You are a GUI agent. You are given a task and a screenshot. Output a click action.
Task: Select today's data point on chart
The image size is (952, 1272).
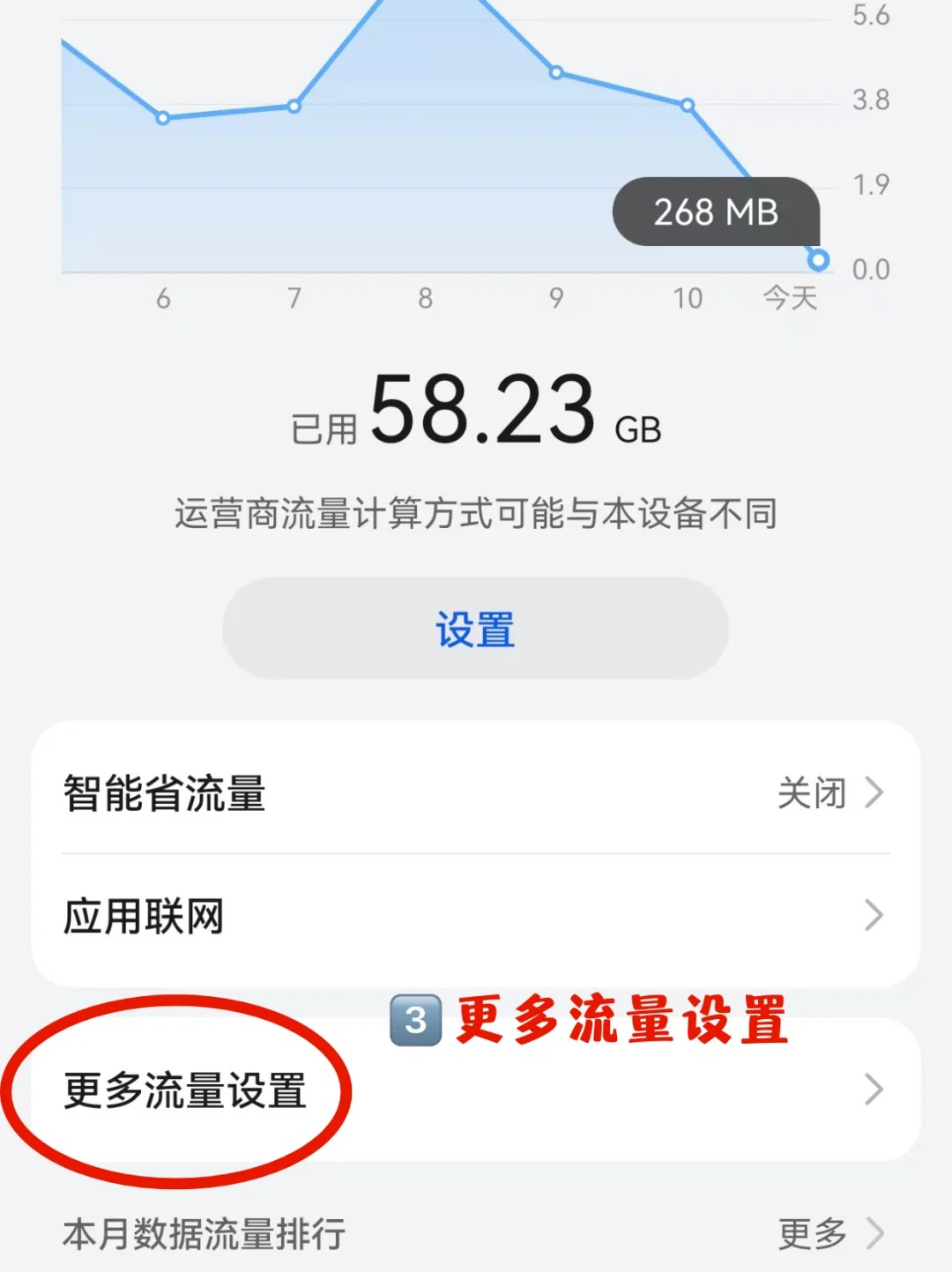click(818, 260)
